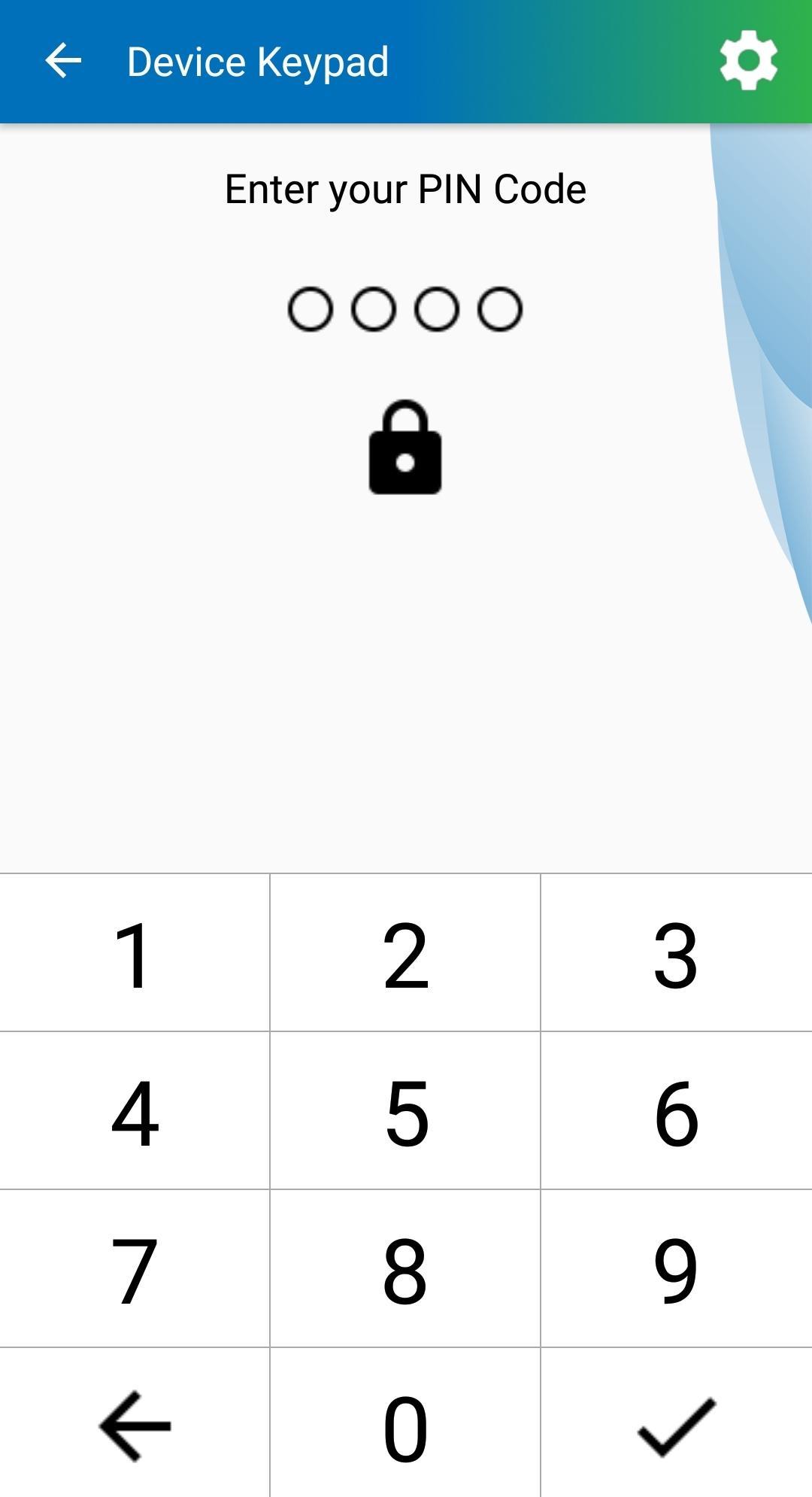Tap the number 5 key
Image resolution: width=812 pixels, height=1497 pixels.
pos(405,1112)
